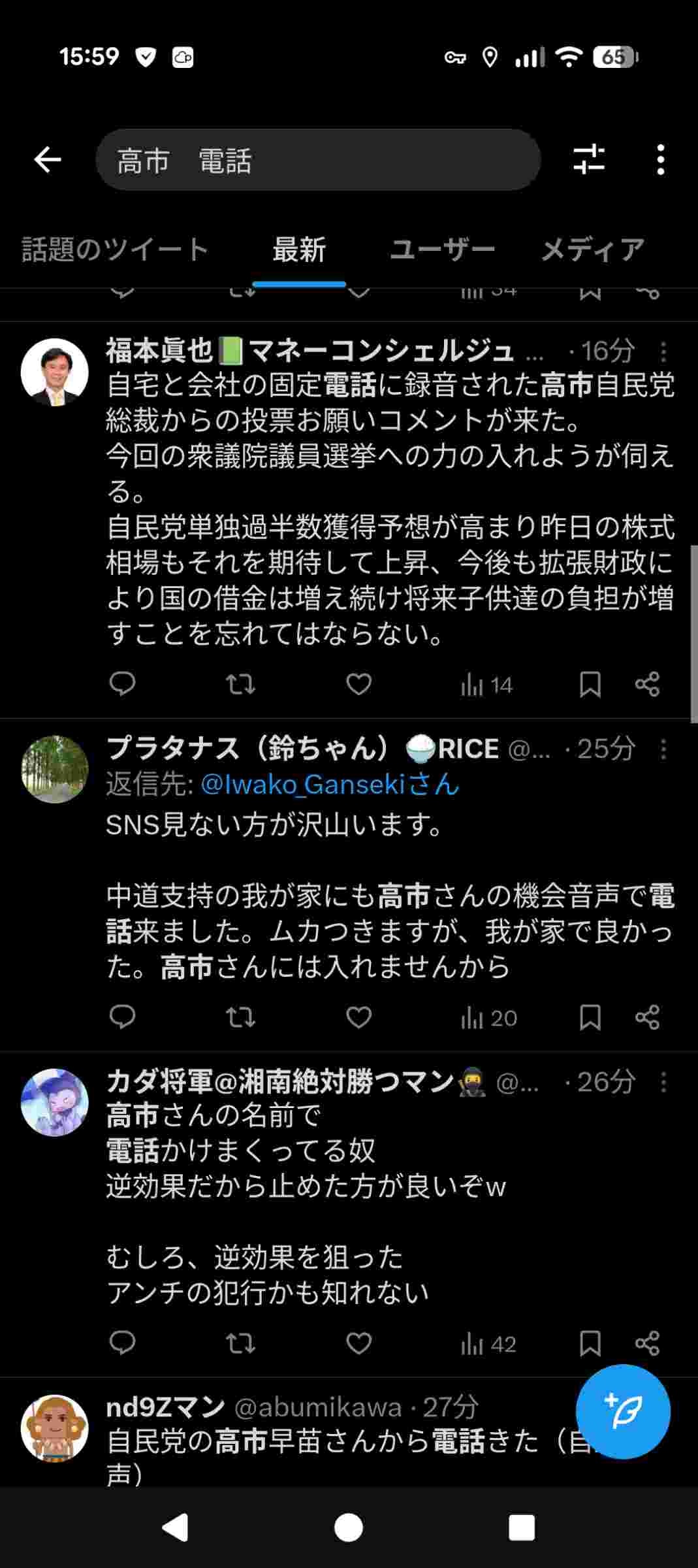Open 福本眞也's profile picture
The image size is (698, 1568).
click(55, 372)
